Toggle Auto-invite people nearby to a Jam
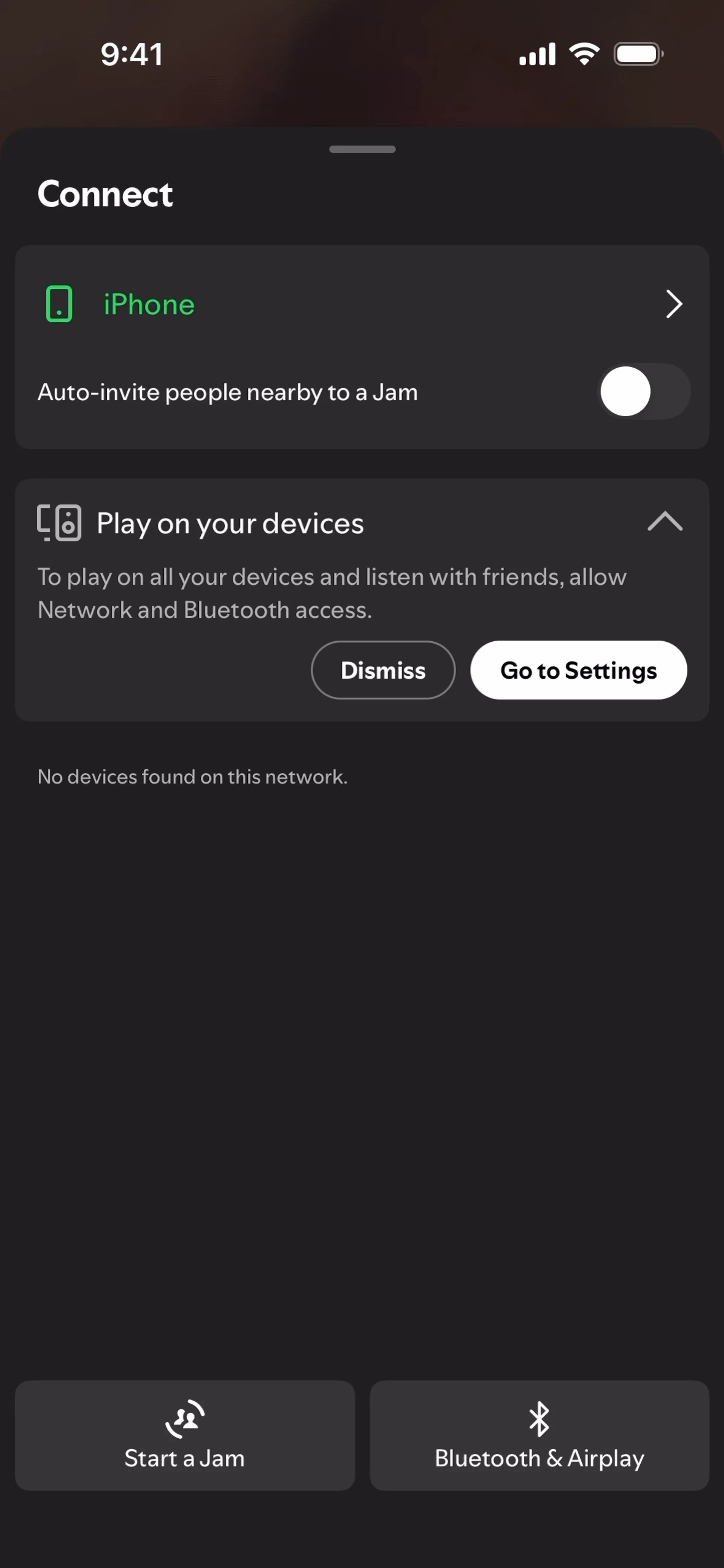Screen dimensions: 724x1568 coord(644,391)
